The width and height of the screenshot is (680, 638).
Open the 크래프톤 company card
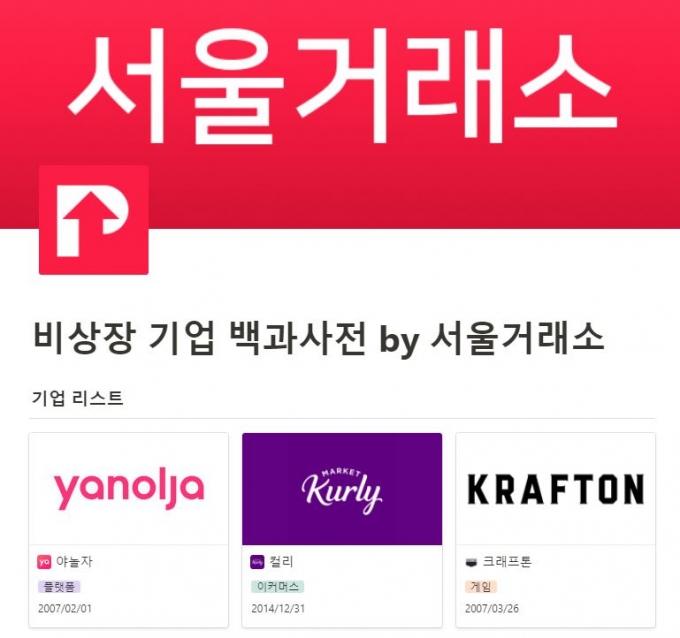(555, 490)
